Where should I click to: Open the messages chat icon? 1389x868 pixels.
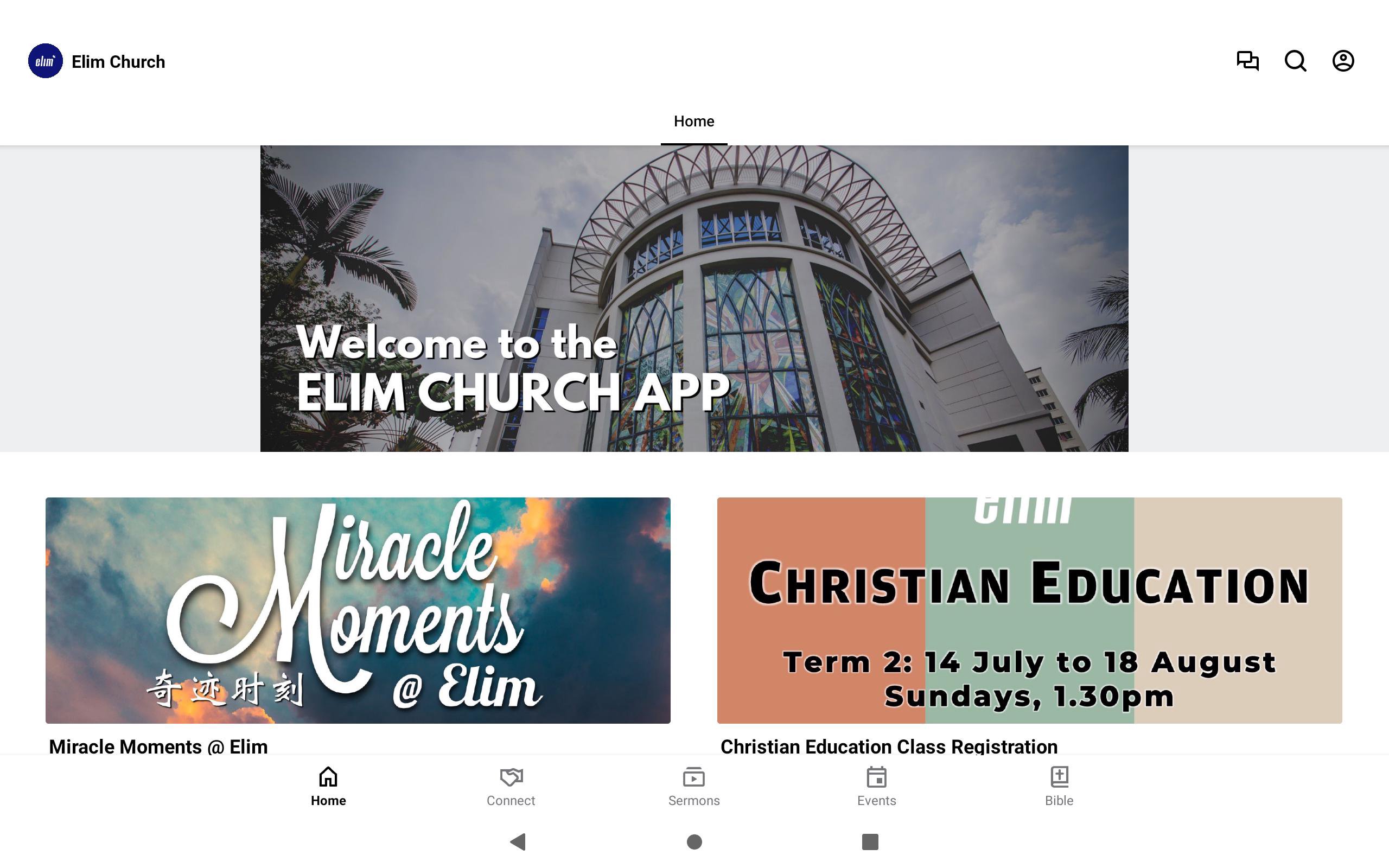tap(1247, 61)
